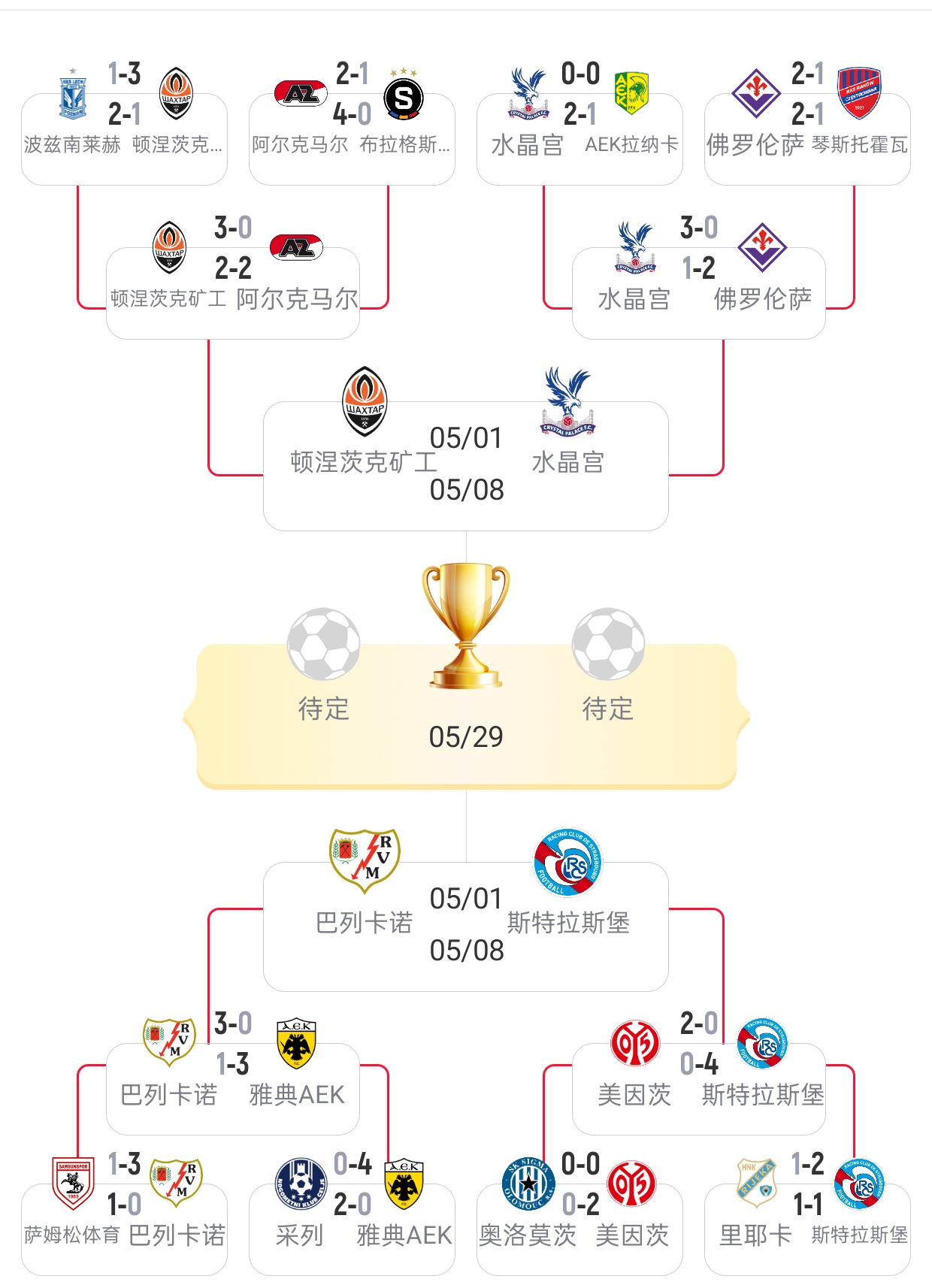Open the 05/29 final match card

click(466, 714)
